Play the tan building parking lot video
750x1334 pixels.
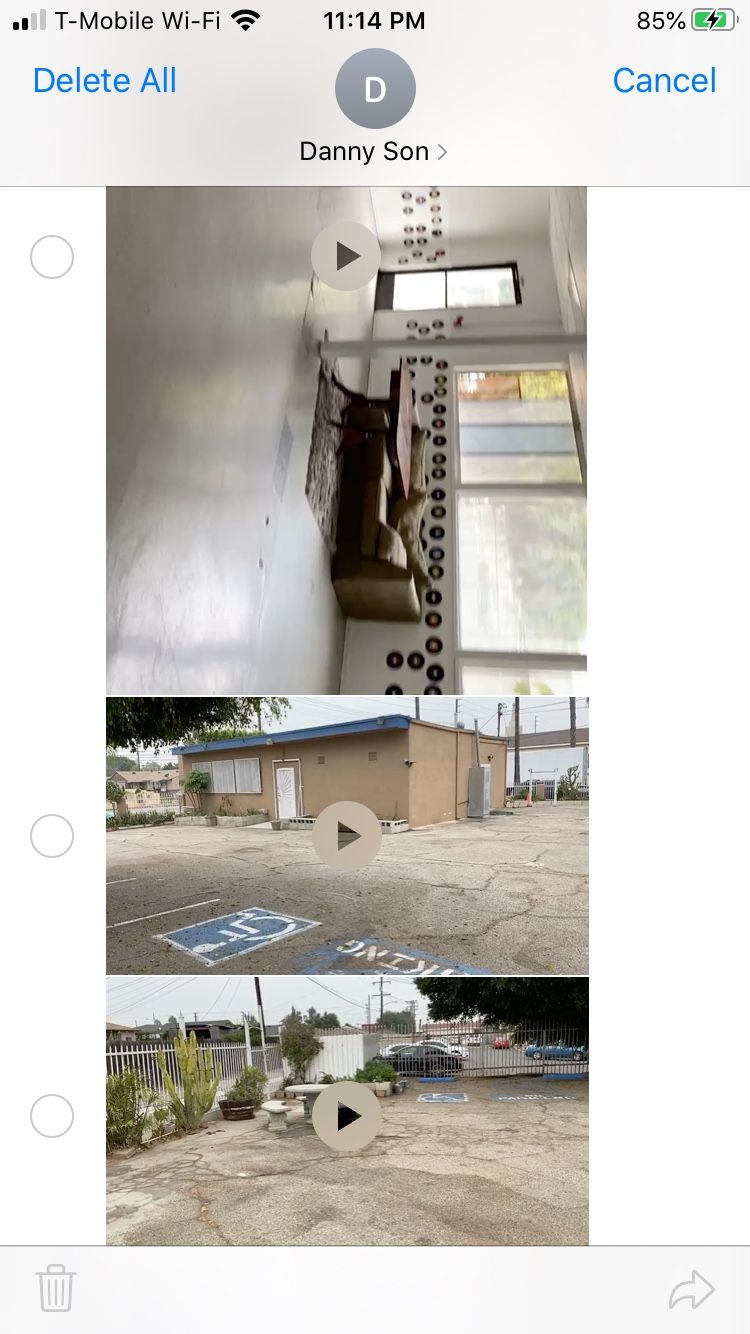click(347, 835)
